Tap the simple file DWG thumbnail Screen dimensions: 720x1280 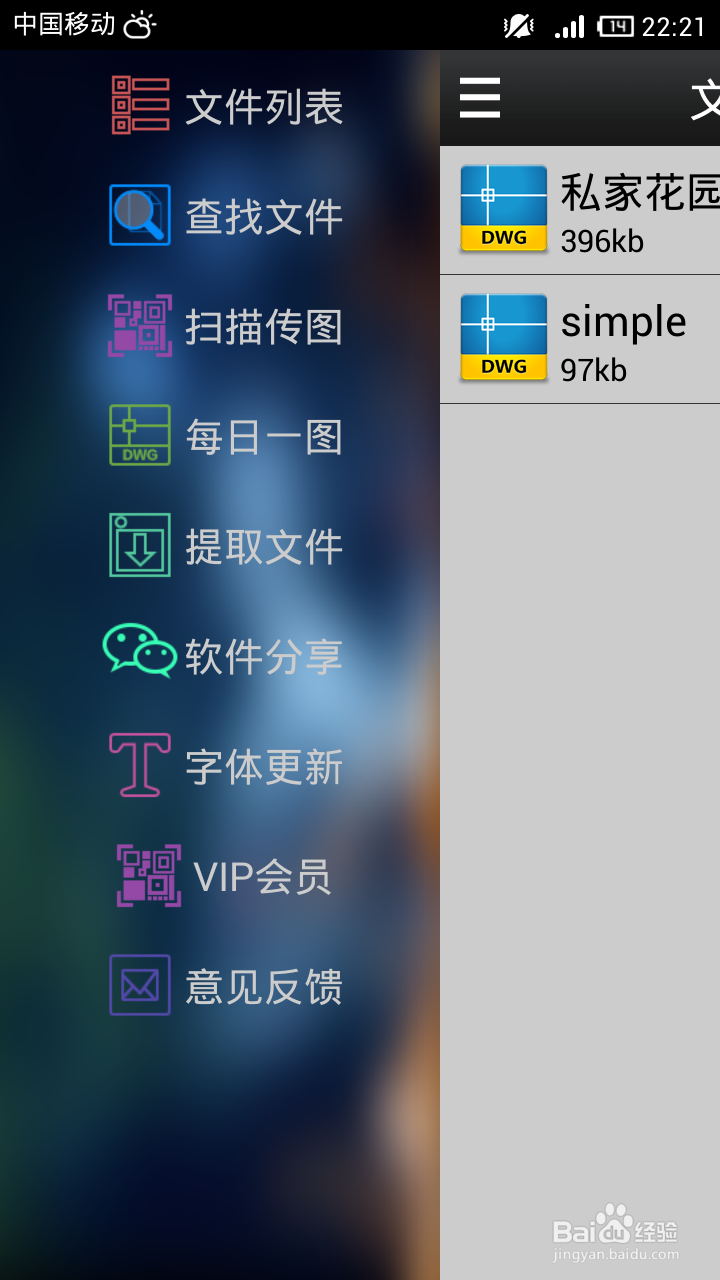click(x=503, y=337)
